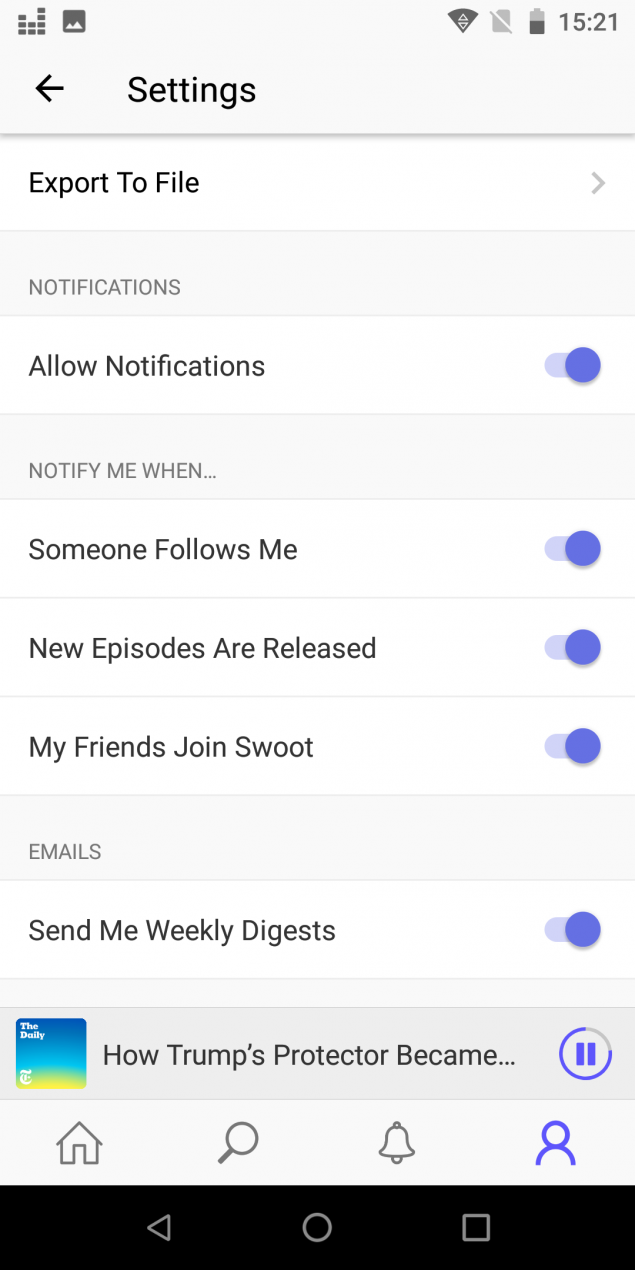635x1270 pixels.
Task: Open the How Trump's Protector mini player
Action: pyautogui.click(x=308, y=1055)
